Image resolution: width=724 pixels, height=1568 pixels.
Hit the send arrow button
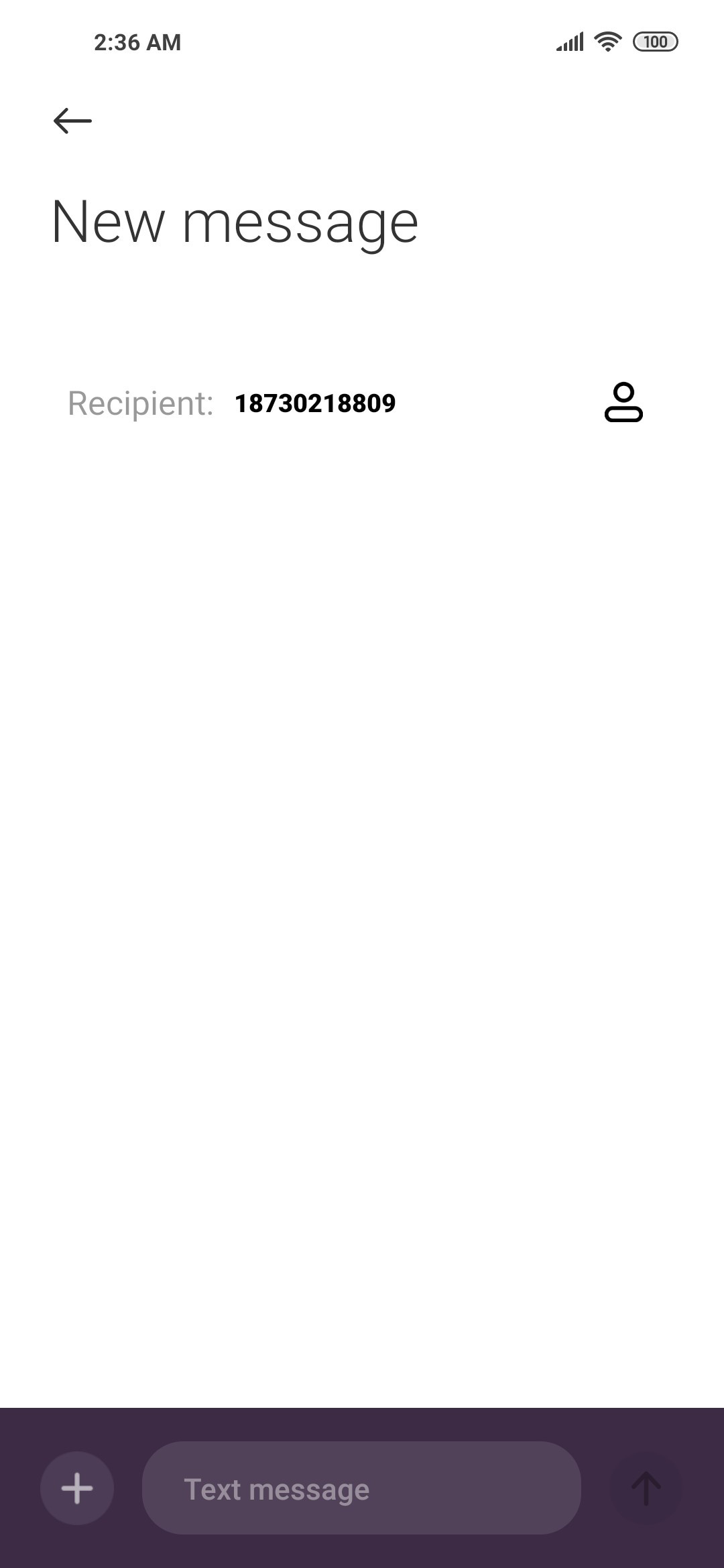646,1488
